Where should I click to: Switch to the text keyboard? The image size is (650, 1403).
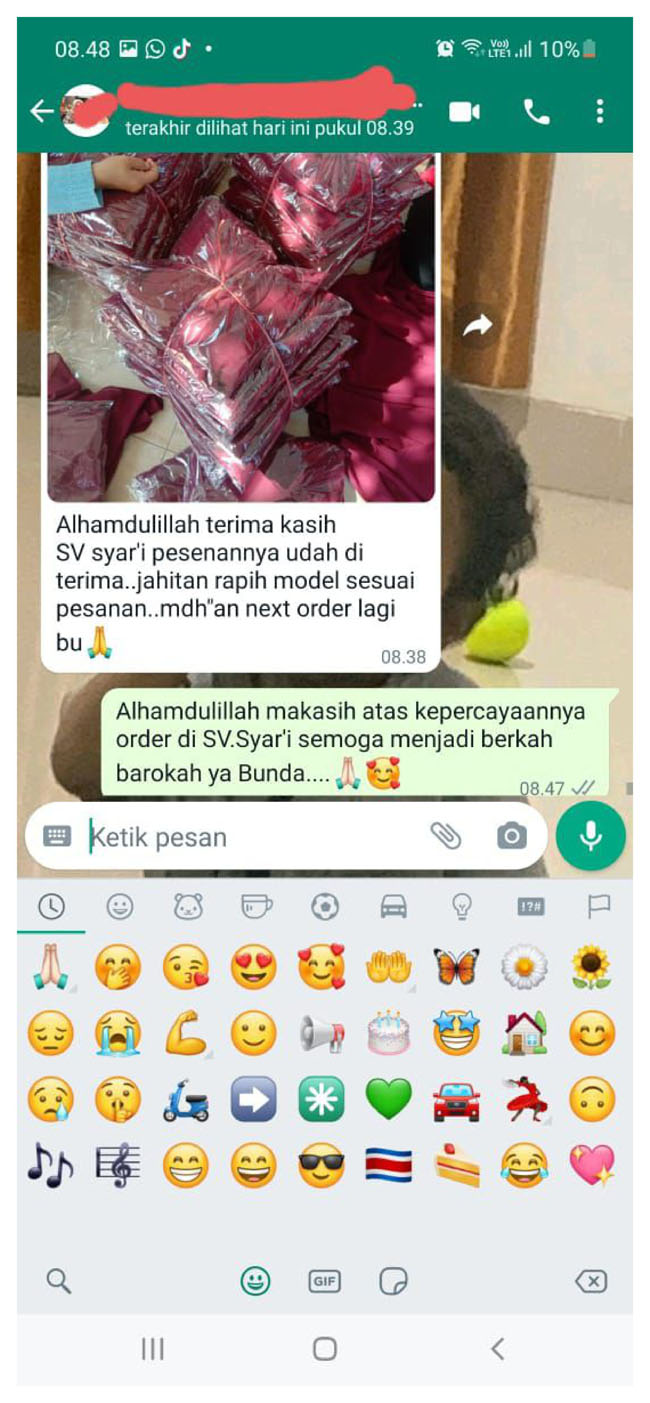pyautogui.click(x=58, y=836)
